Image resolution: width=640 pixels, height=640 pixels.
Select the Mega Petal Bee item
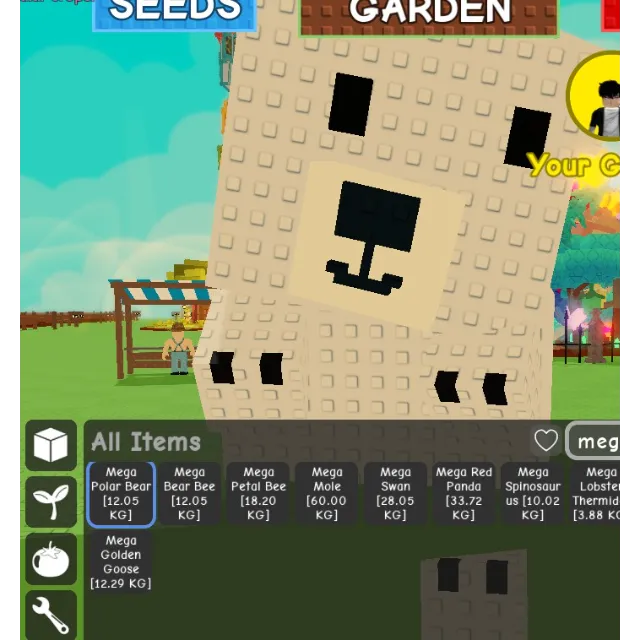(x=258, y=494)
